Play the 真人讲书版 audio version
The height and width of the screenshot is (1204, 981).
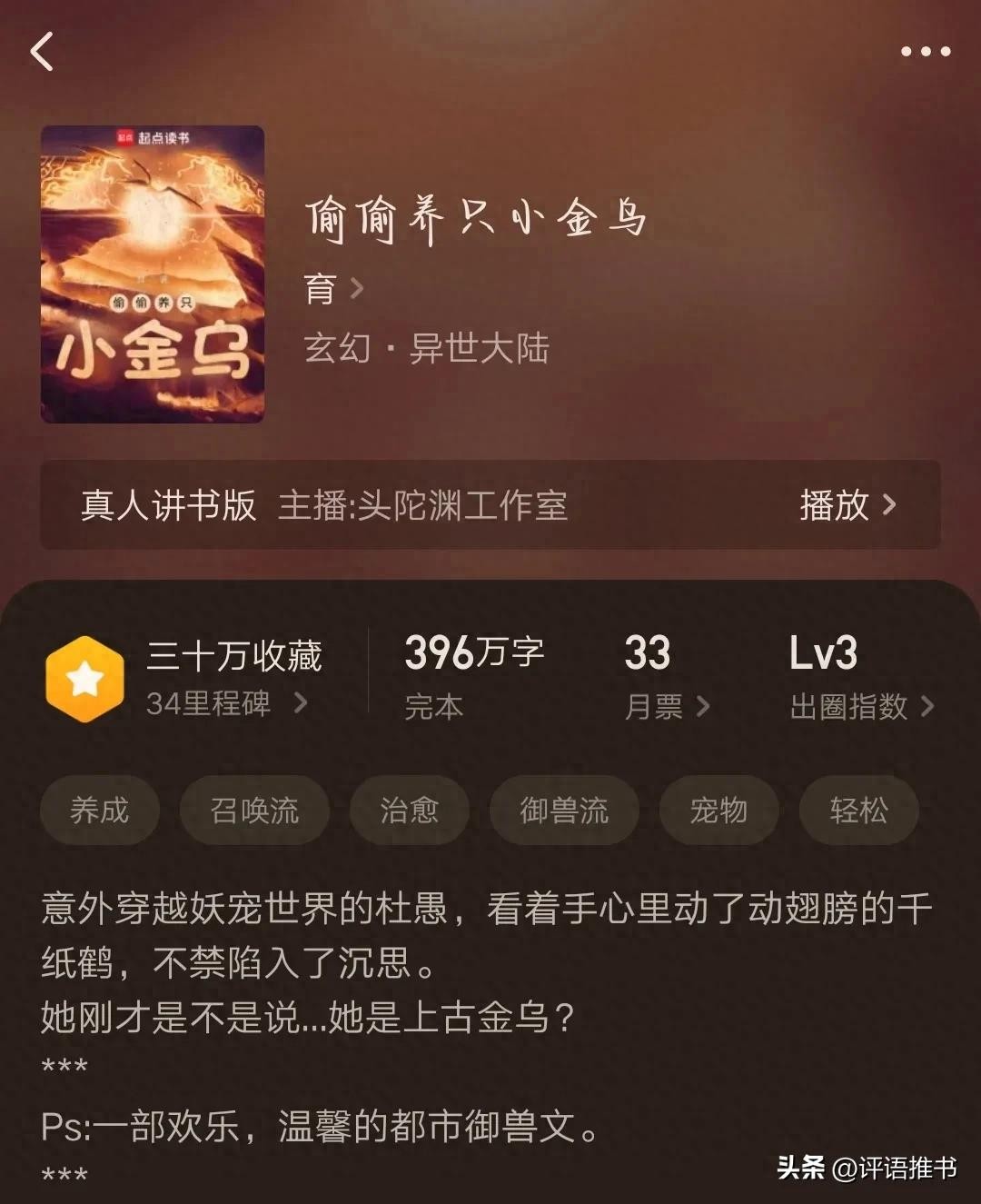tap(847, 505)
